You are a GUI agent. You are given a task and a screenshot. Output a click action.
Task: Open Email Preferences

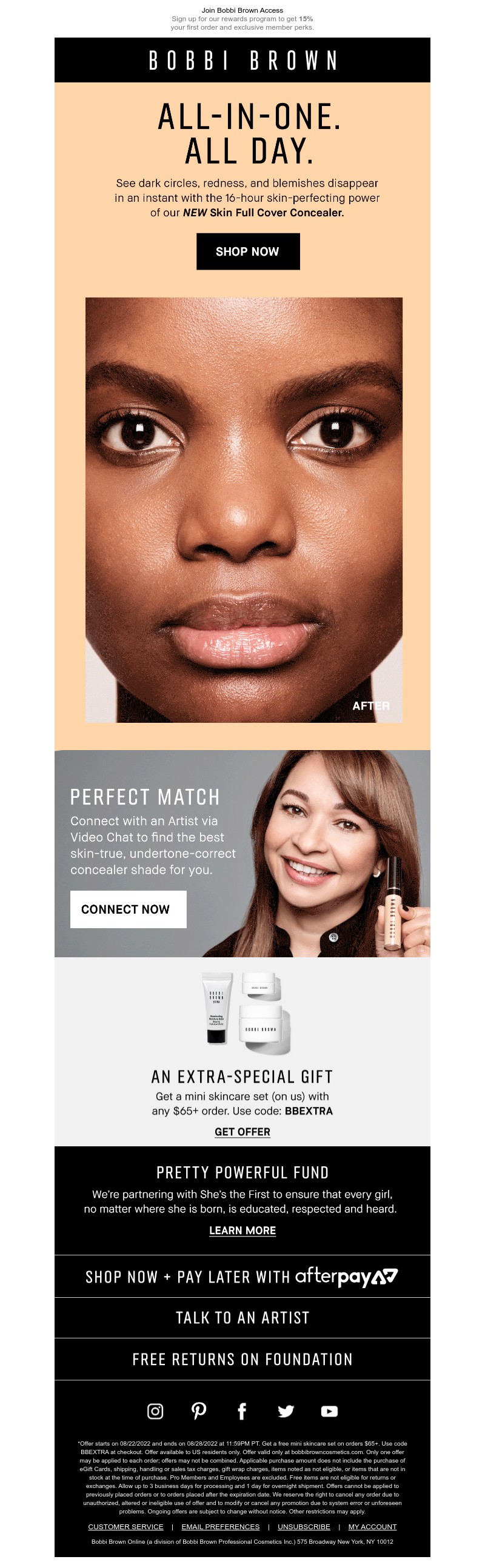coord(220,1526)
